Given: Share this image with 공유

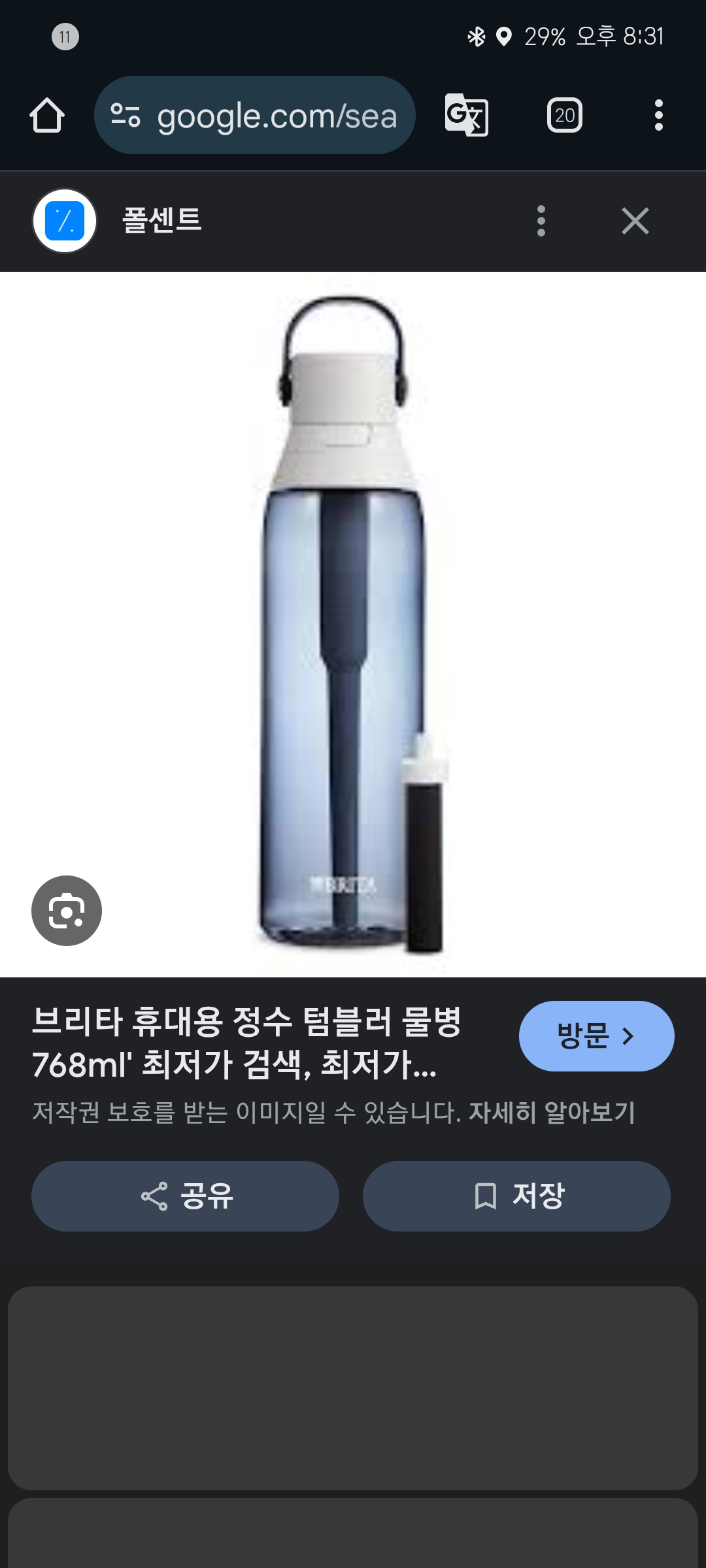Looking at the screenshot, I should [185, 1196].
